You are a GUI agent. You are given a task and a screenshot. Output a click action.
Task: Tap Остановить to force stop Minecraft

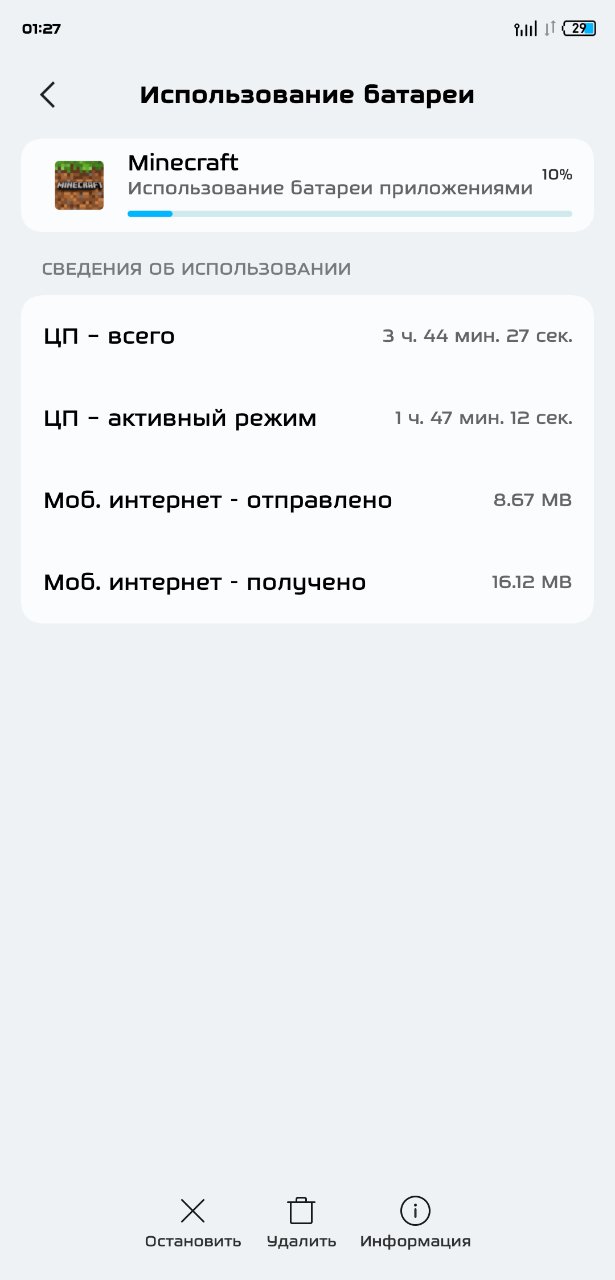193,1223
